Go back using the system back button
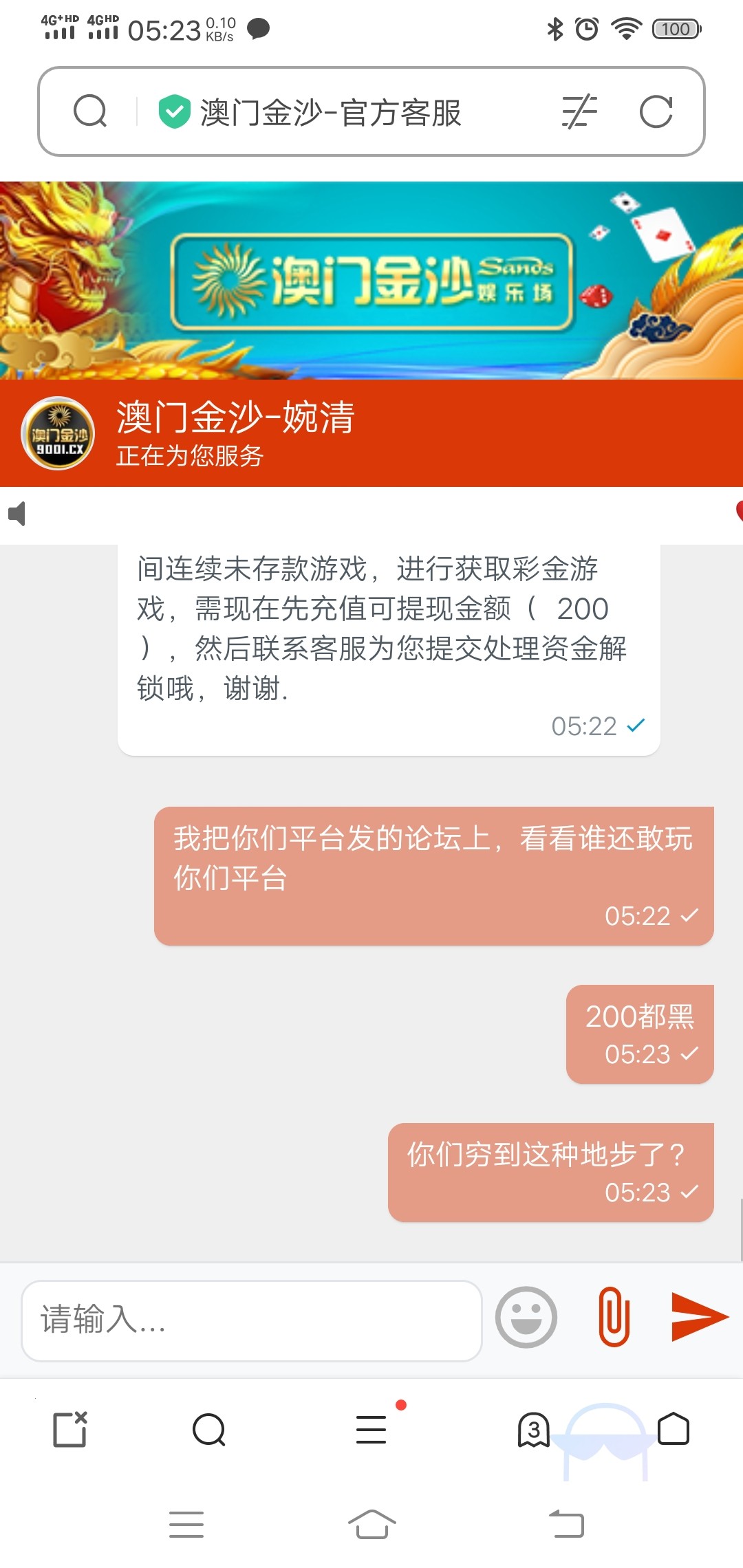The height and width of the screenshot is (1568, 743). pos(566,1524)
